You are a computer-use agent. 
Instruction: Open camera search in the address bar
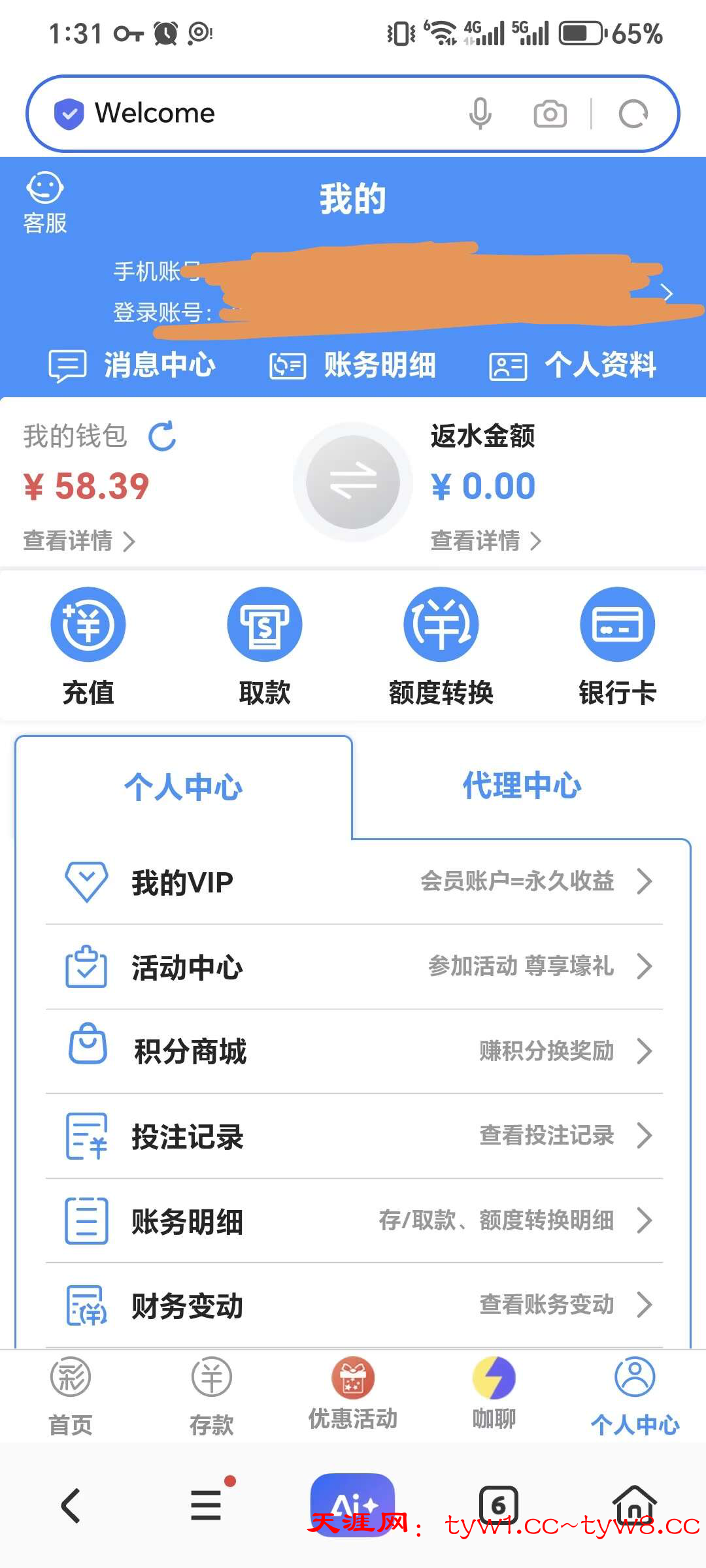550,114
